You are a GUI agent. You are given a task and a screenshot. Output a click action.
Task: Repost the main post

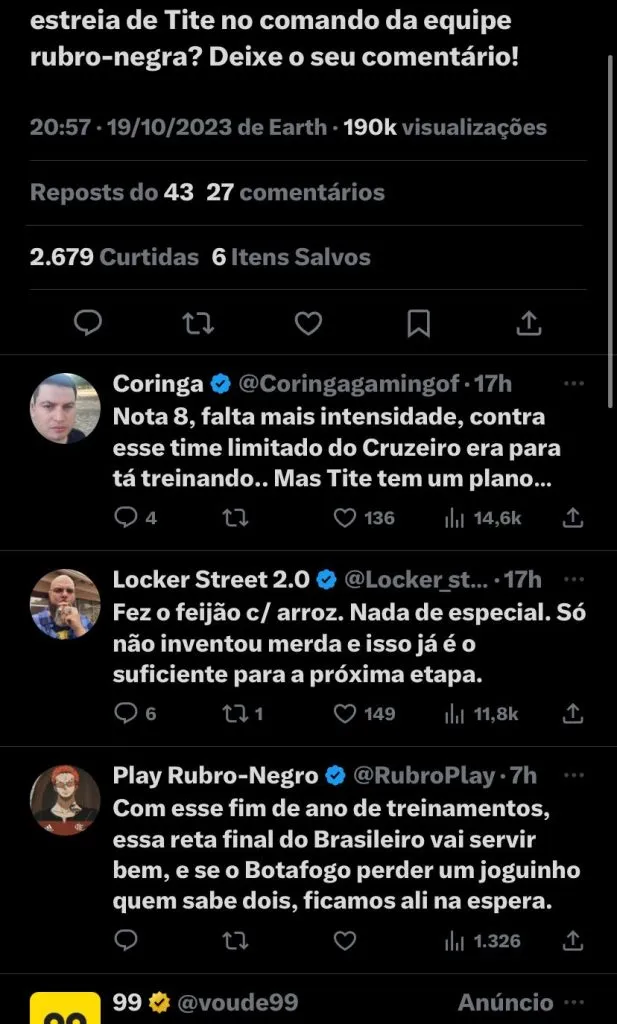[x=198, y=323]
